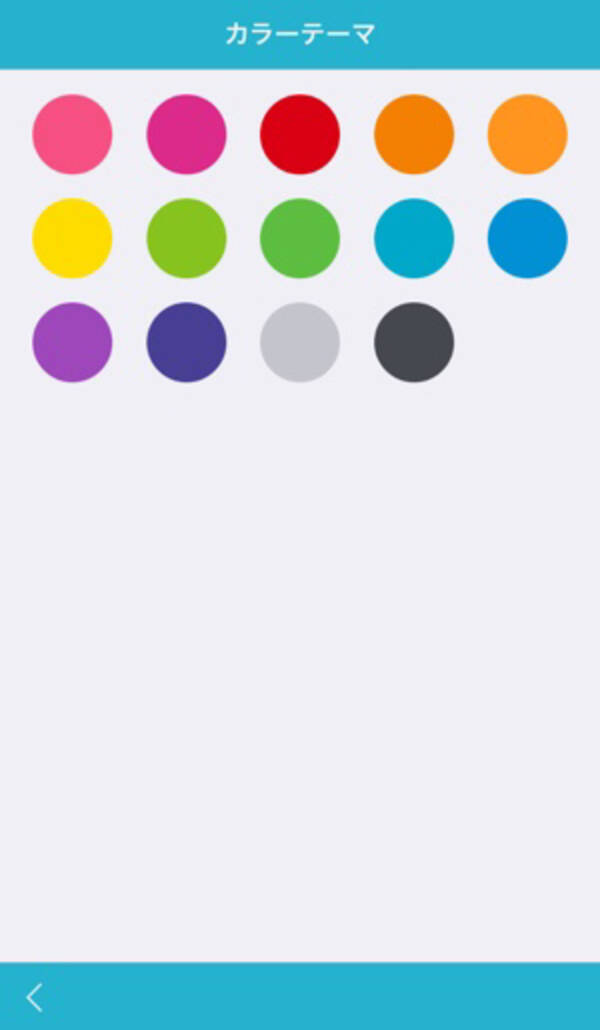Select the light pink color theme
This screenshot has width=600, height=1030.
click(72, 134)
